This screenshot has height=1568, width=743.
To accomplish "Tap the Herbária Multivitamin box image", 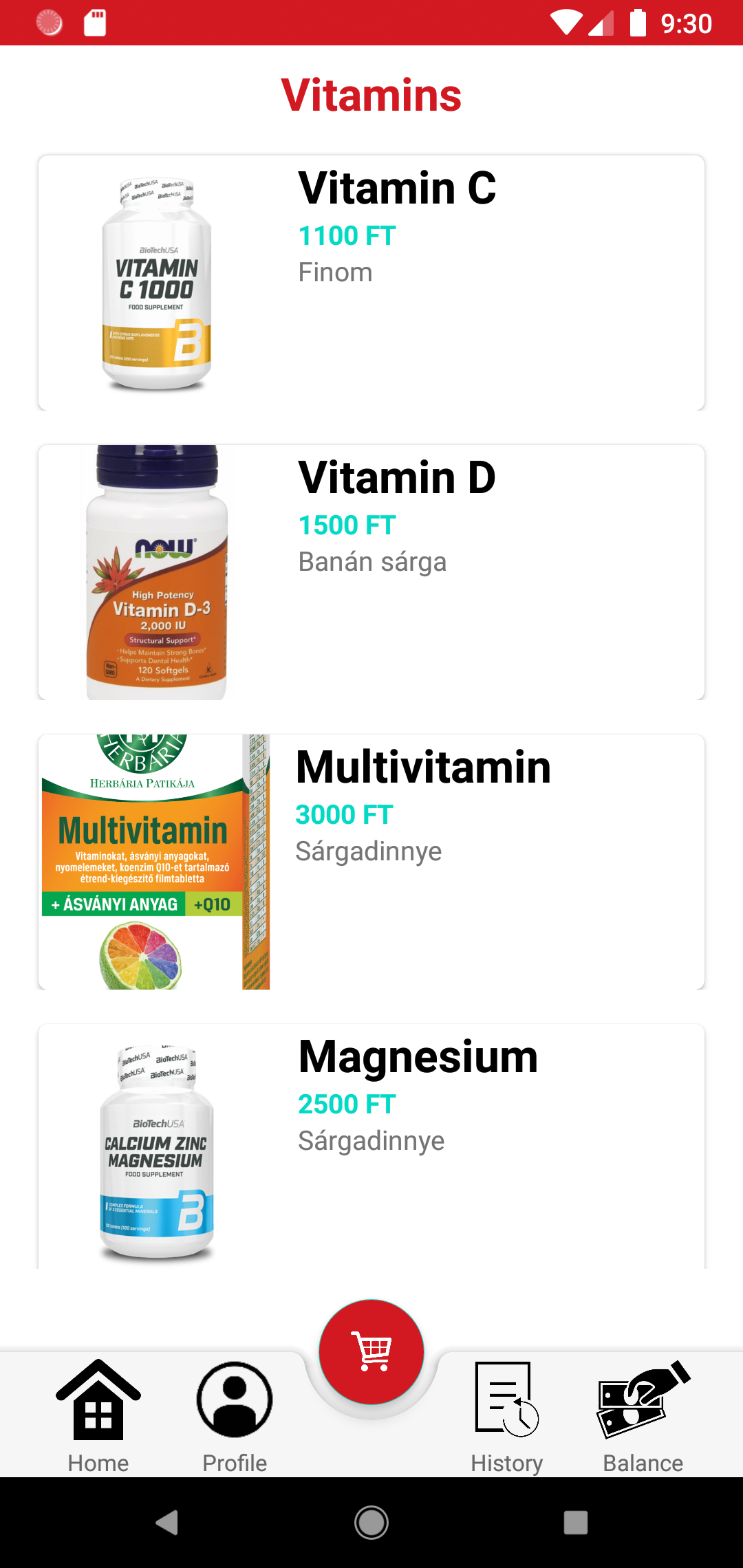I will tap(155, 860).
